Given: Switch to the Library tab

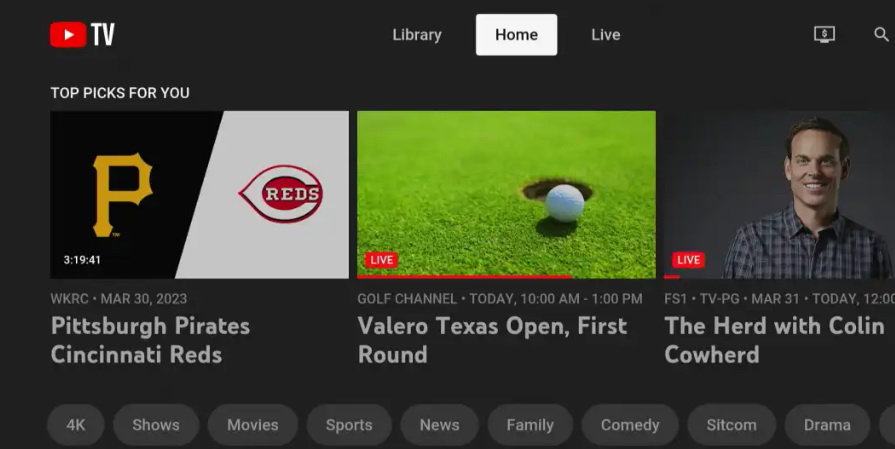Looking at the screenshot, I should click(x=417, y=35).
